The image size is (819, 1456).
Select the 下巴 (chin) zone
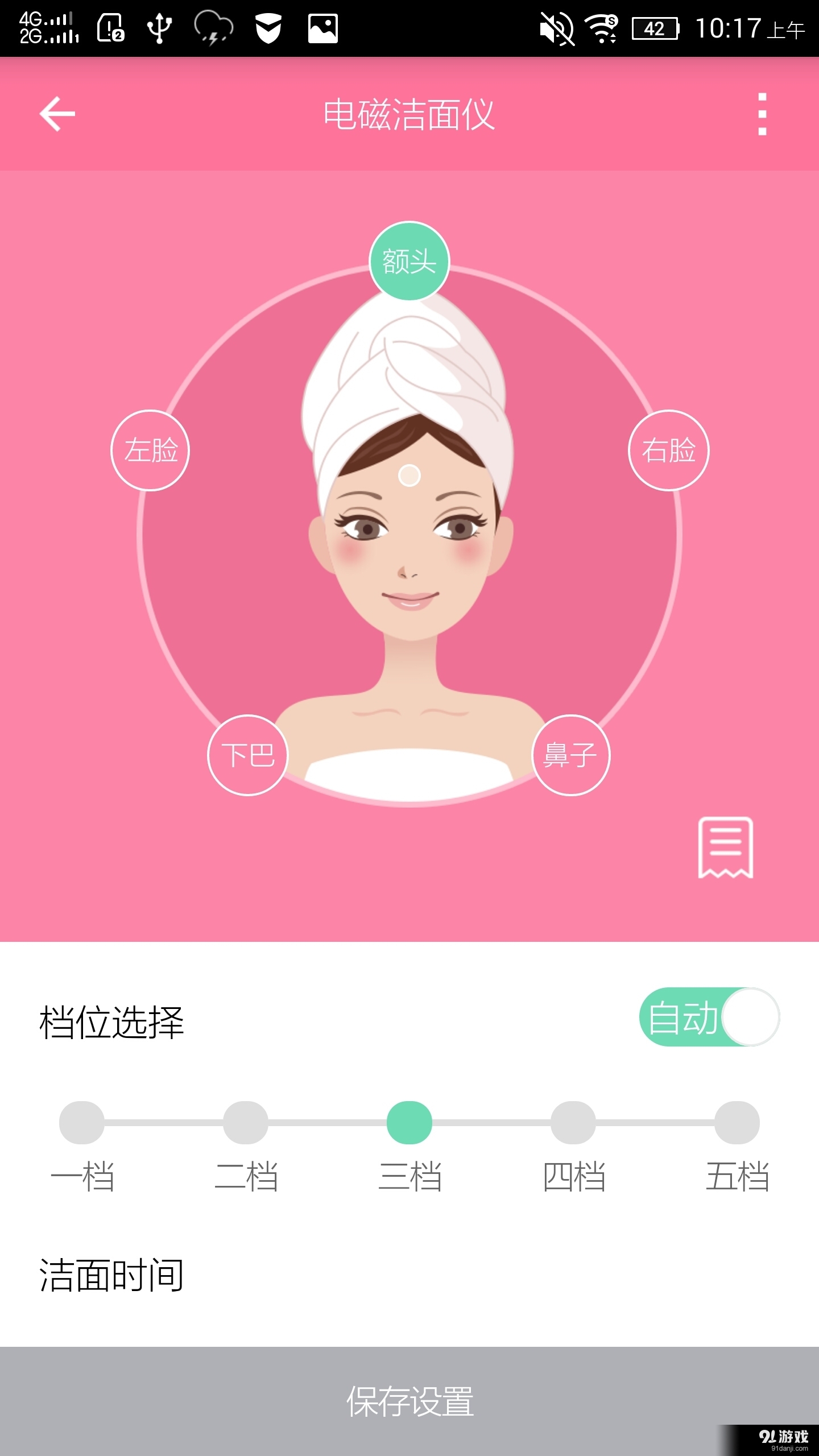point(247,754)
